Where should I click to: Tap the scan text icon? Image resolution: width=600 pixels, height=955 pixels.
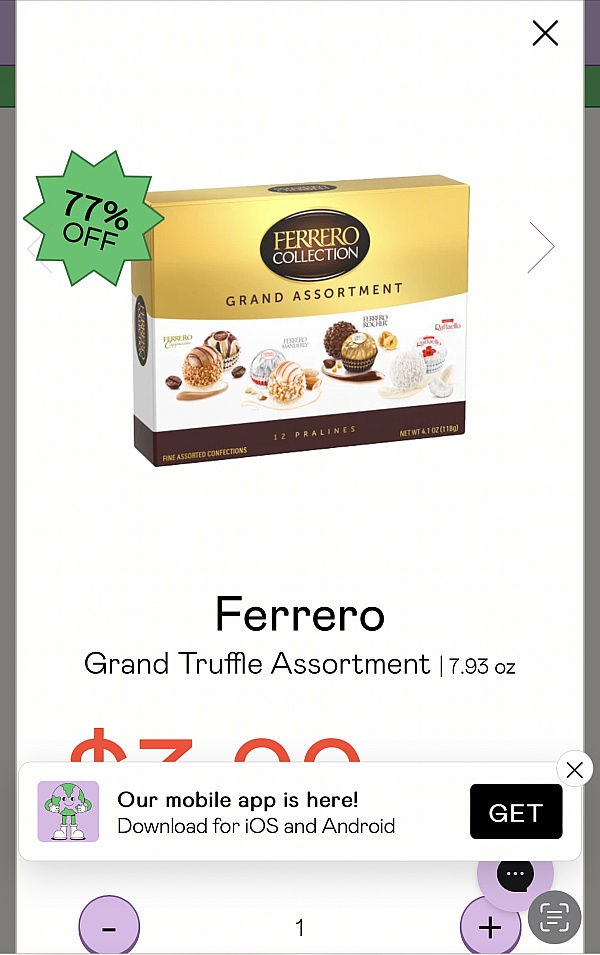pyautogui.click(x=554, y=916)
